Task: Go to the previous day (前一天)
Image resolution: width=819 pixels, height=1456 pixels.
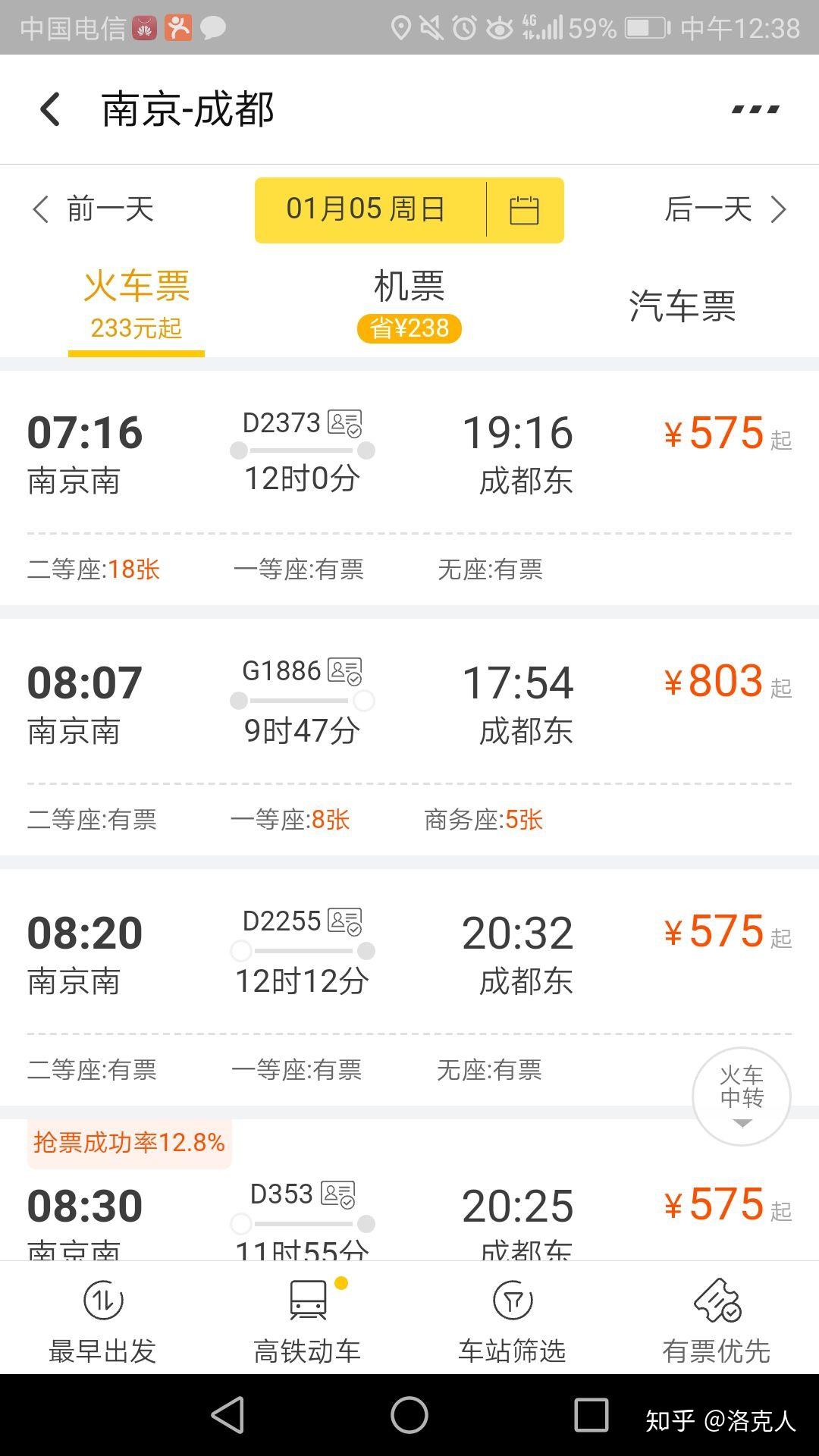Action: click(x=93, y=209)
